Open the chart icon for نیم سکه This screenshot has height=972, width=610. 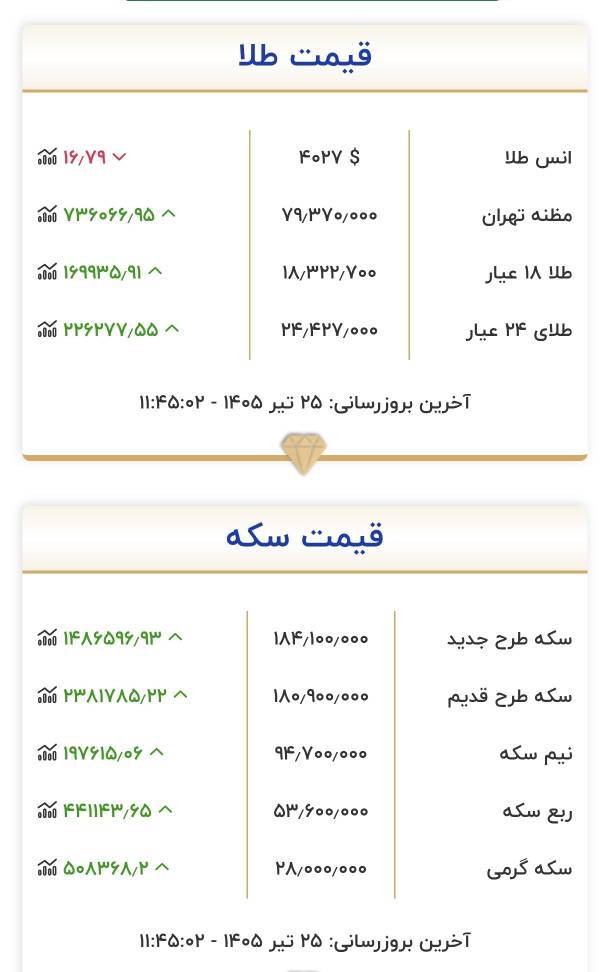[47, 752]
